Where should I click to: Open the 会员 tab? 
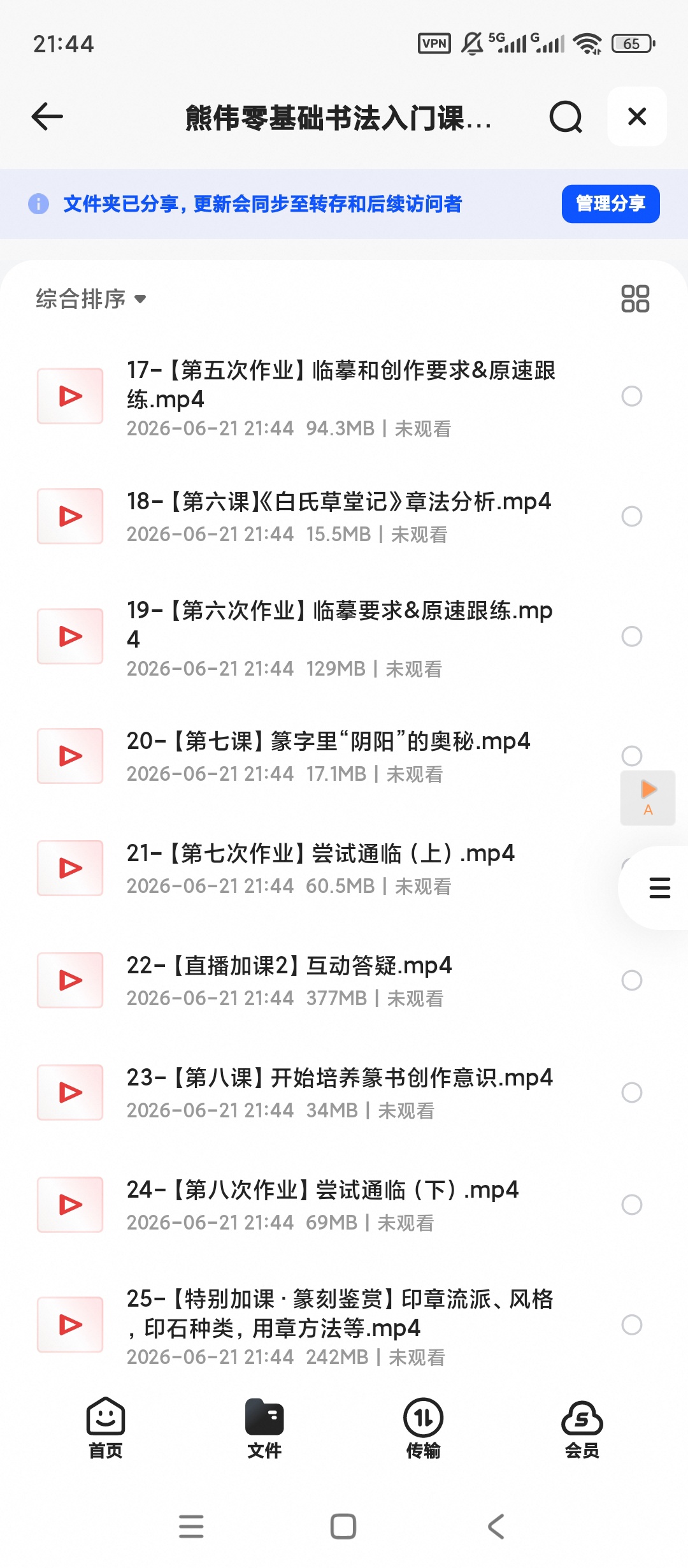click(x=582, y=1428)
